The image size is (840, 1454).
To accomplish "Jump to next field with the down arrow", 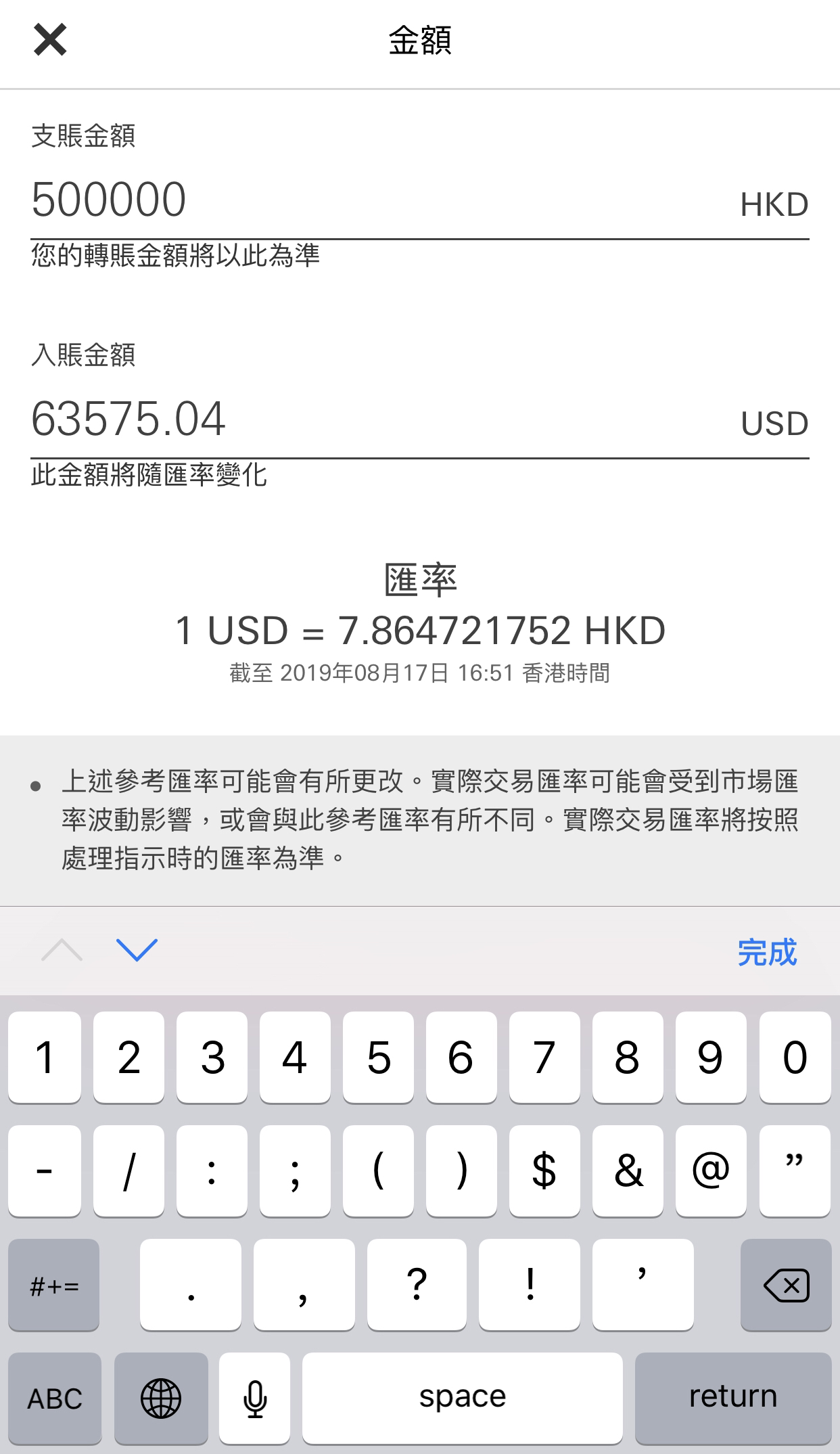I will pos(137,950).
